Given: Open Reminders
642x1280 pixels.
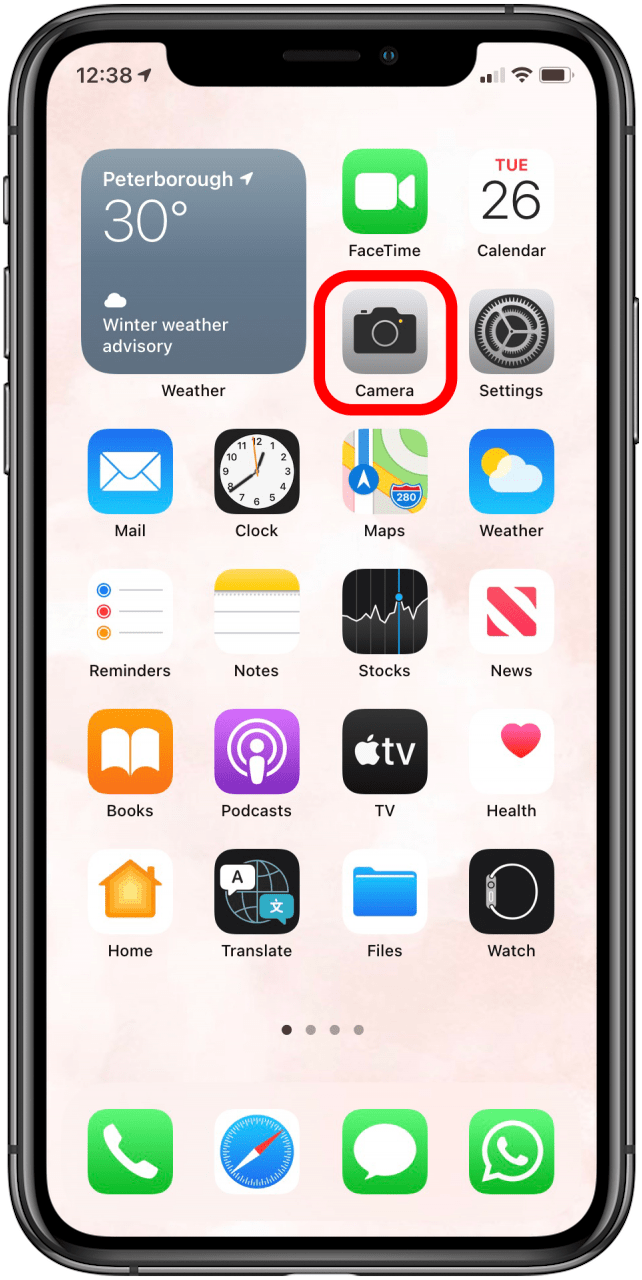Looking at the screenshot, I should [x=130, y=612].
